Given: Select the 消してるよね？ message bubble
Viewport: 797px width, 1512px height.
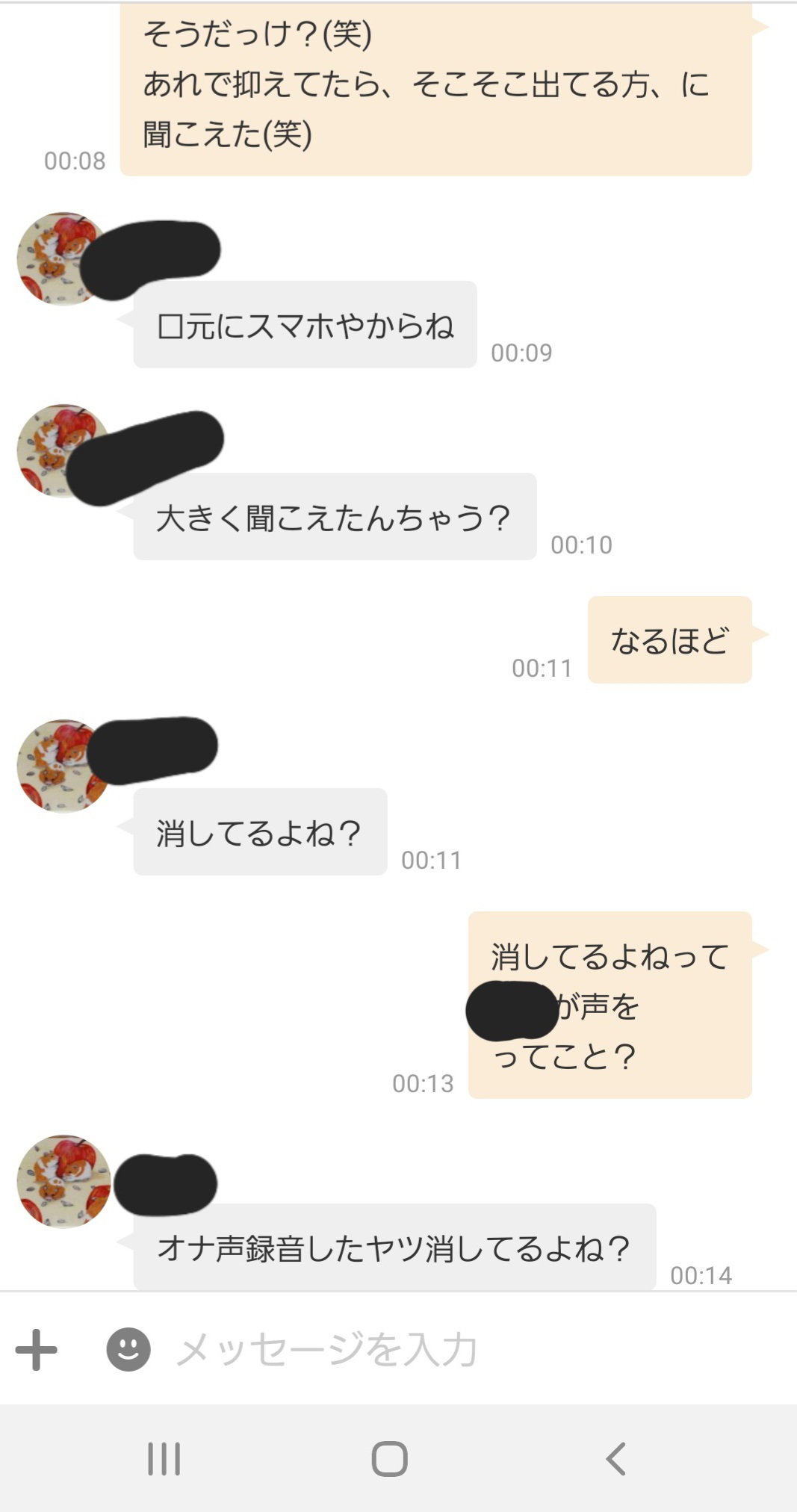Looking at the screenshot, I should click(x=259, y=831).
